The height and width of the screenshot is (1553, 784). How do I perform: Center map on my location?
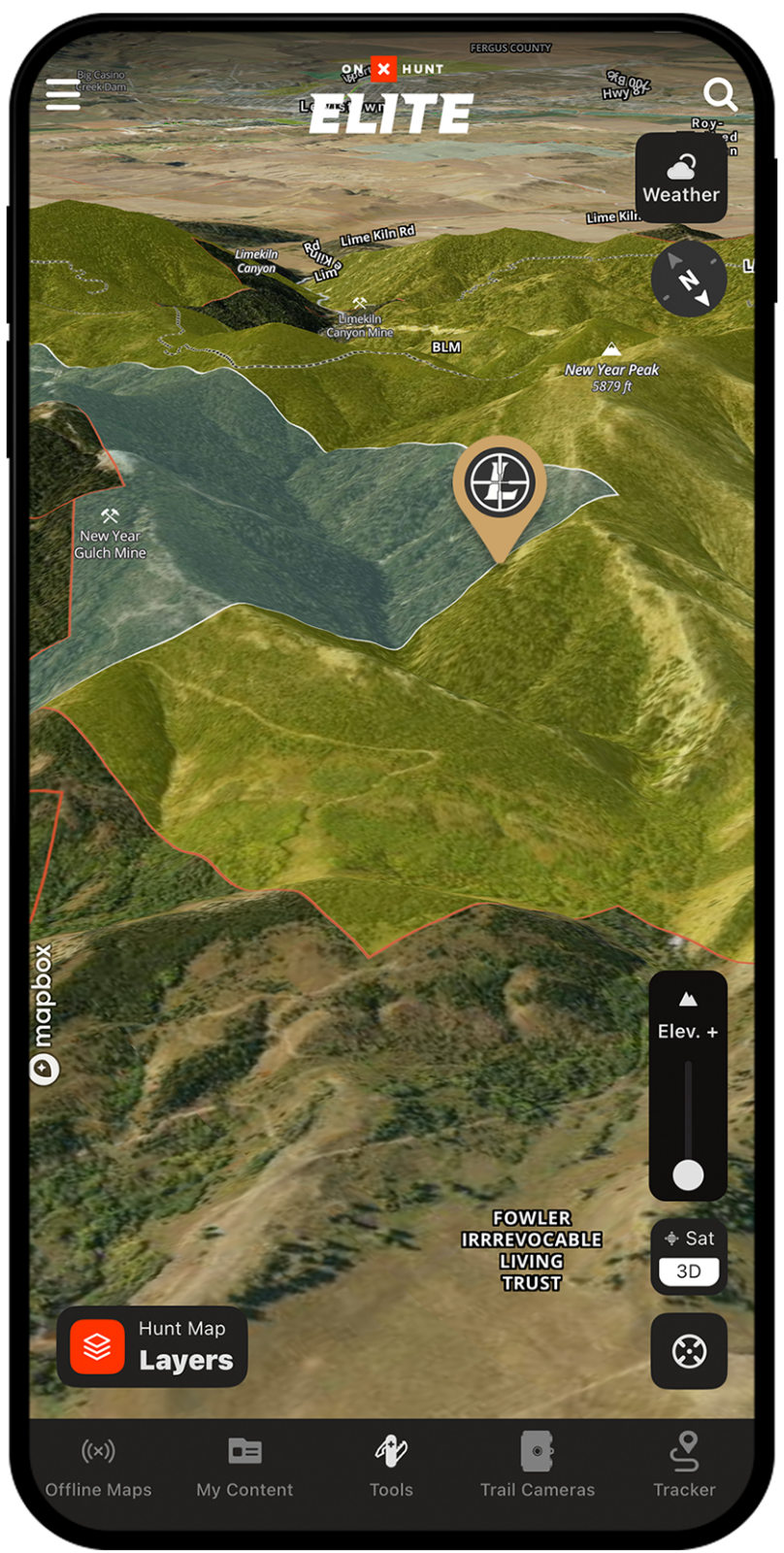point(689,1350)
